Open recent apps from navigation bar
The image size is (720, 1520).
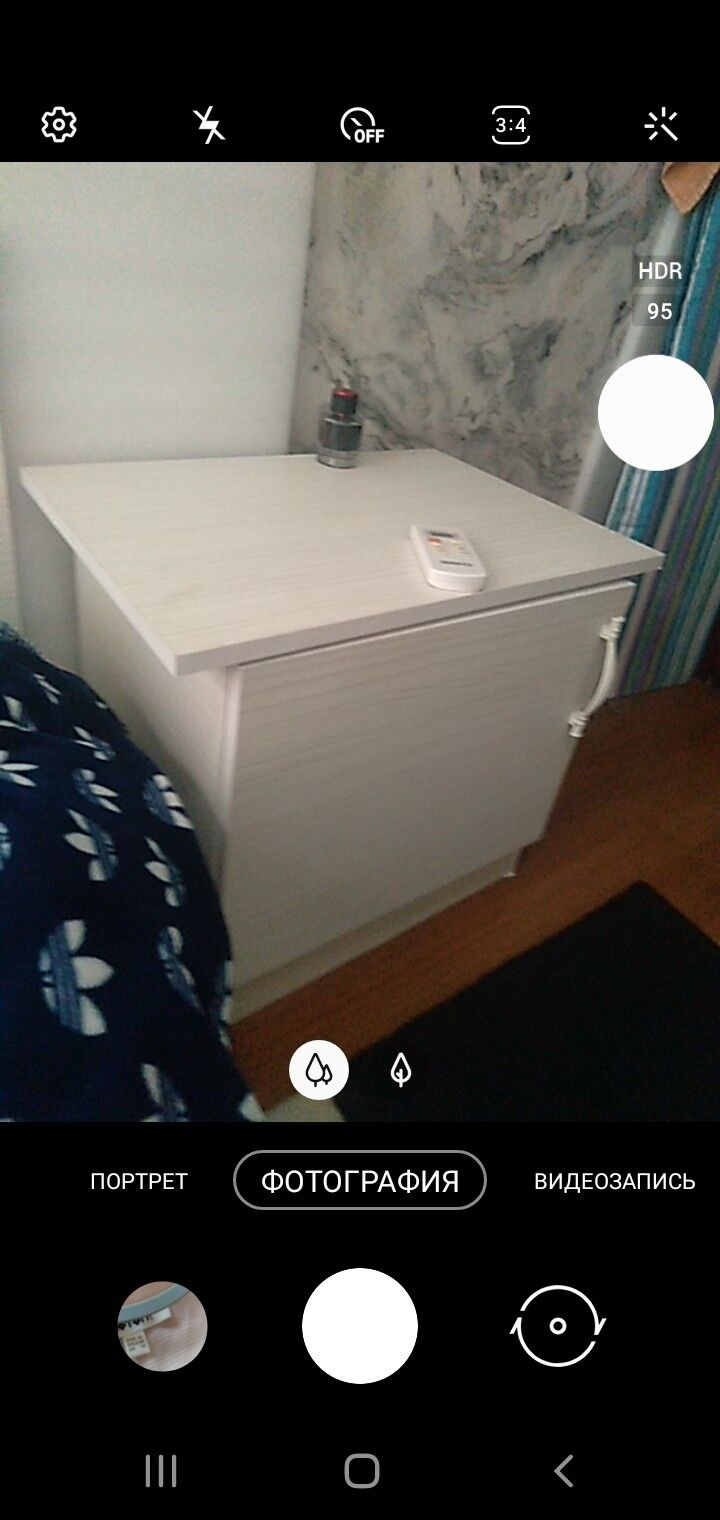(161, 1471)
